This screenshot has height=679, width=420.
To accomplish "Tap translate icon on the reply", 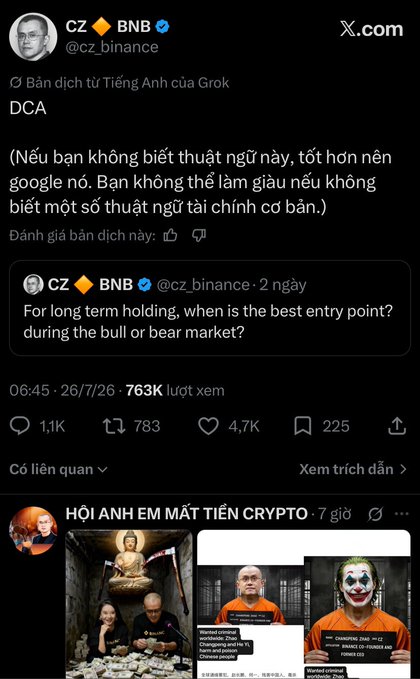I will tap(375, 514).
